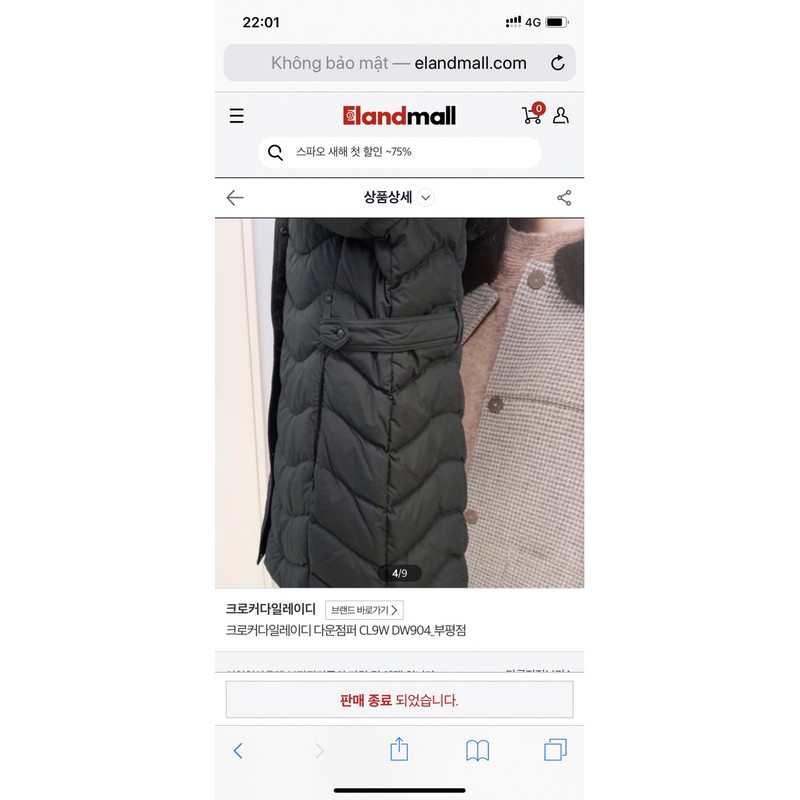Navigate back in Safari
This screenshot has width=800, height=800.
click(238, 750)
